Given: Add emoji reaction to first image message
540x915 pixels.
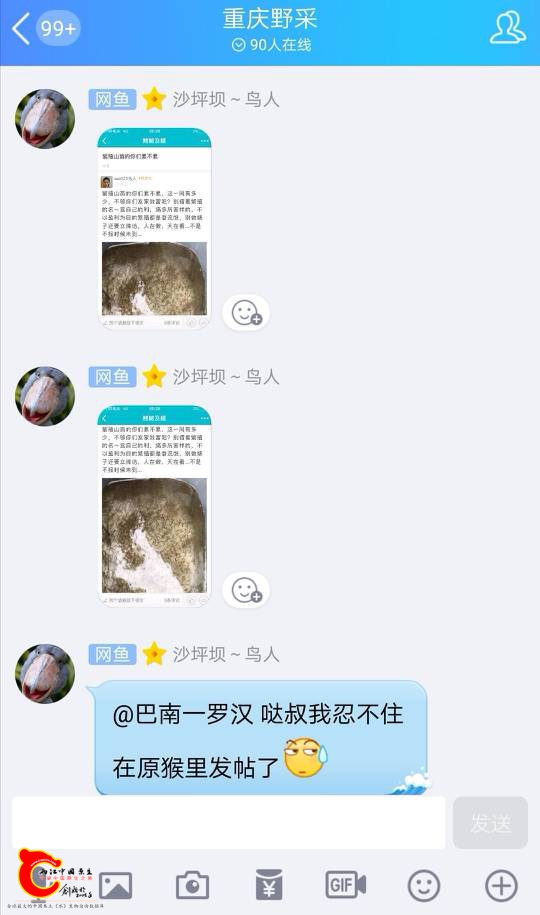Looking at the screenshot, I should click(x=246, y=313).
